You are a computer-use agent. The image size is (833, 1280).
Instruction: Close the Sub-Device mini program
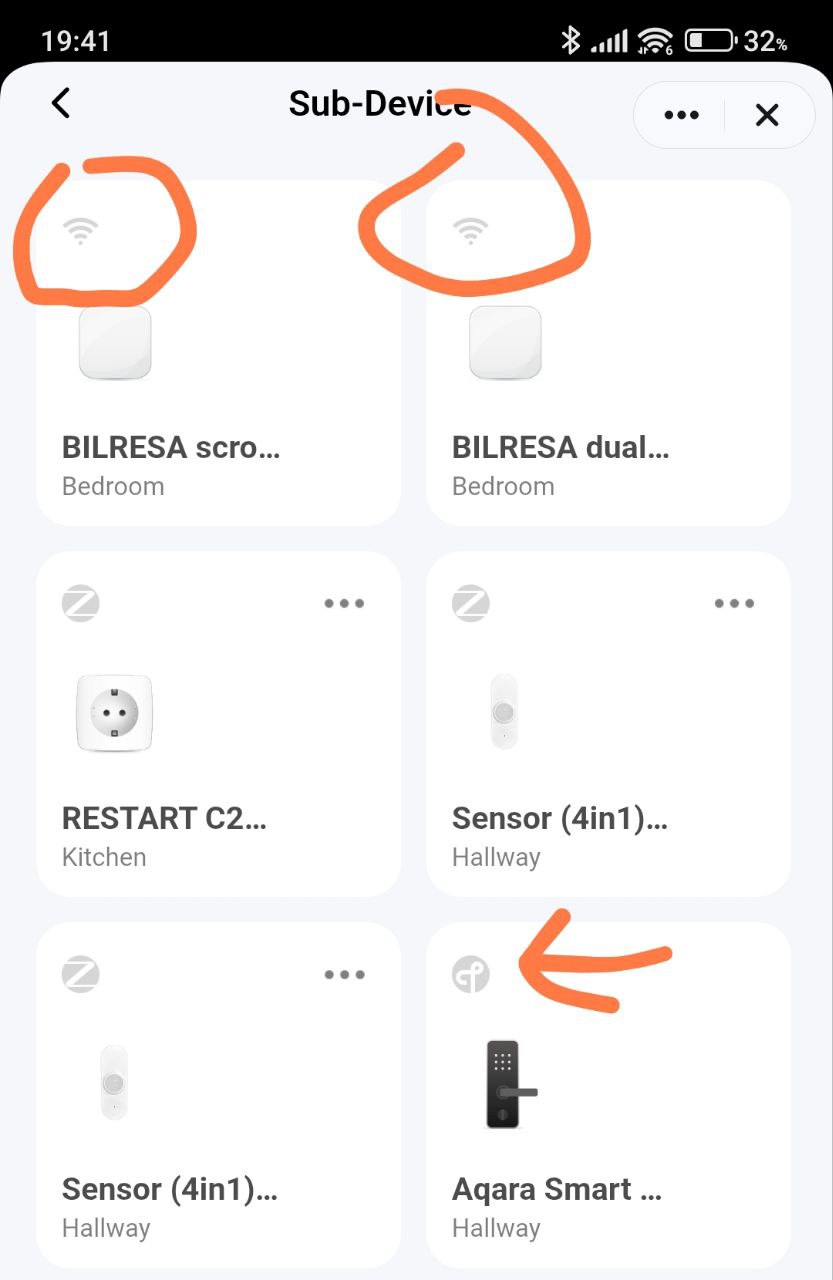pyautogui.click(x=767, y=115)
